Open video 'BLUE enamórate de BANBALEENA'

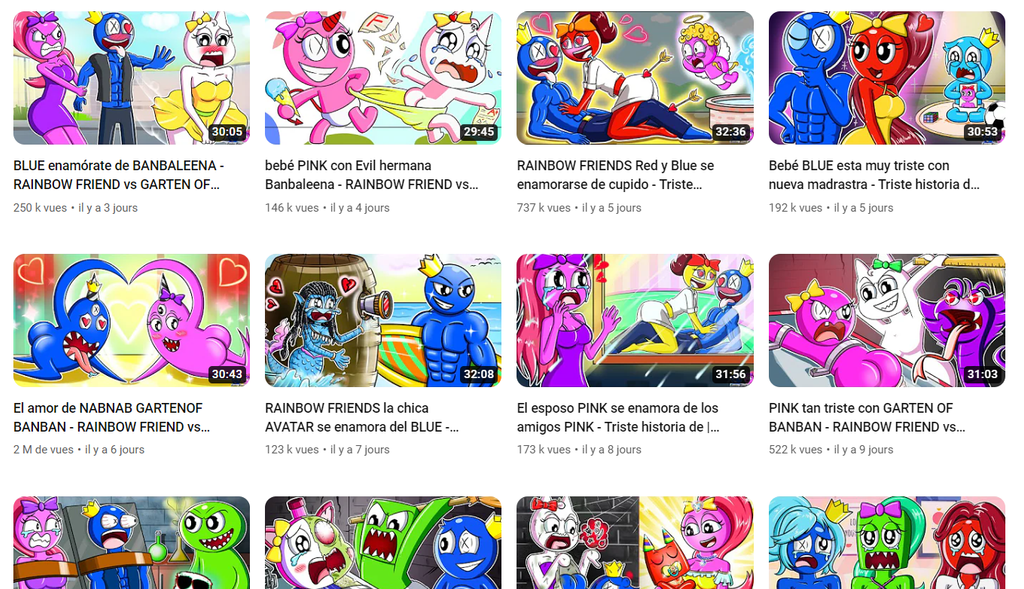pyautogui.click(x=131, y=78)
